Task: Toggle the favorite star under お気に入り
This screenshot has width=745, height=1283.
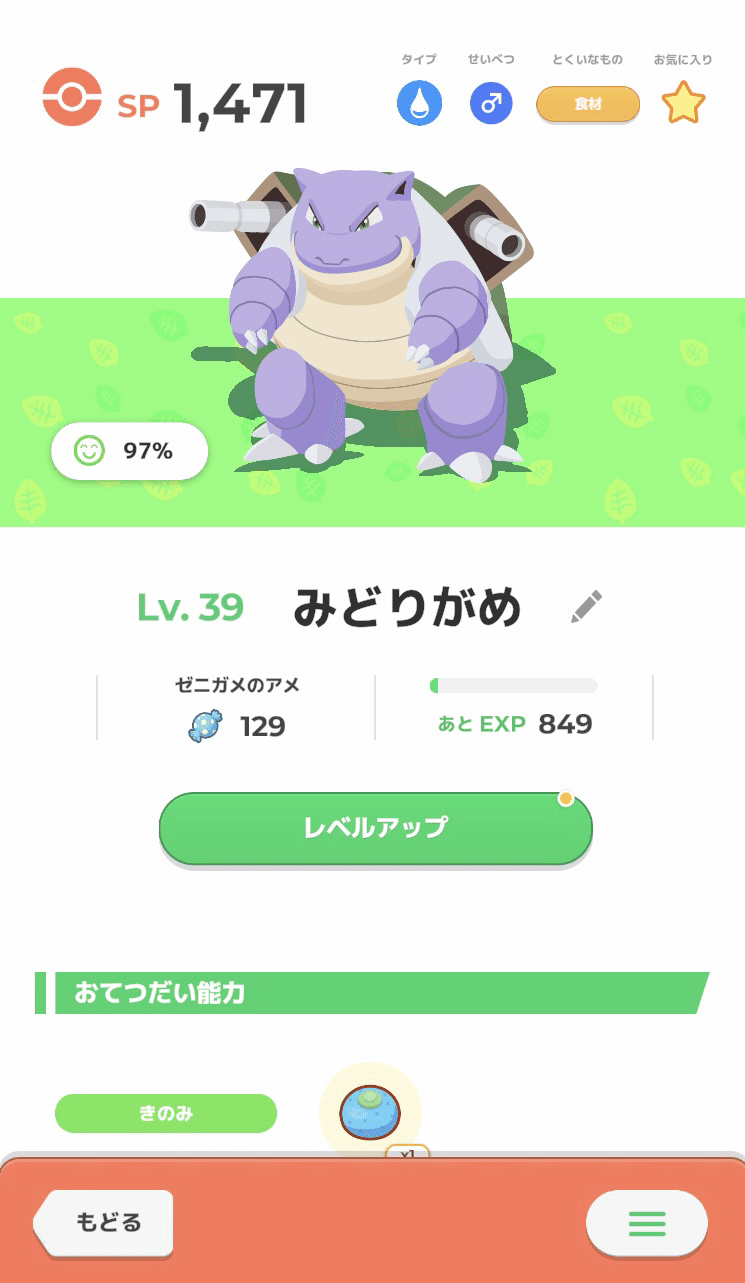Action: click(x=682, y=101)
